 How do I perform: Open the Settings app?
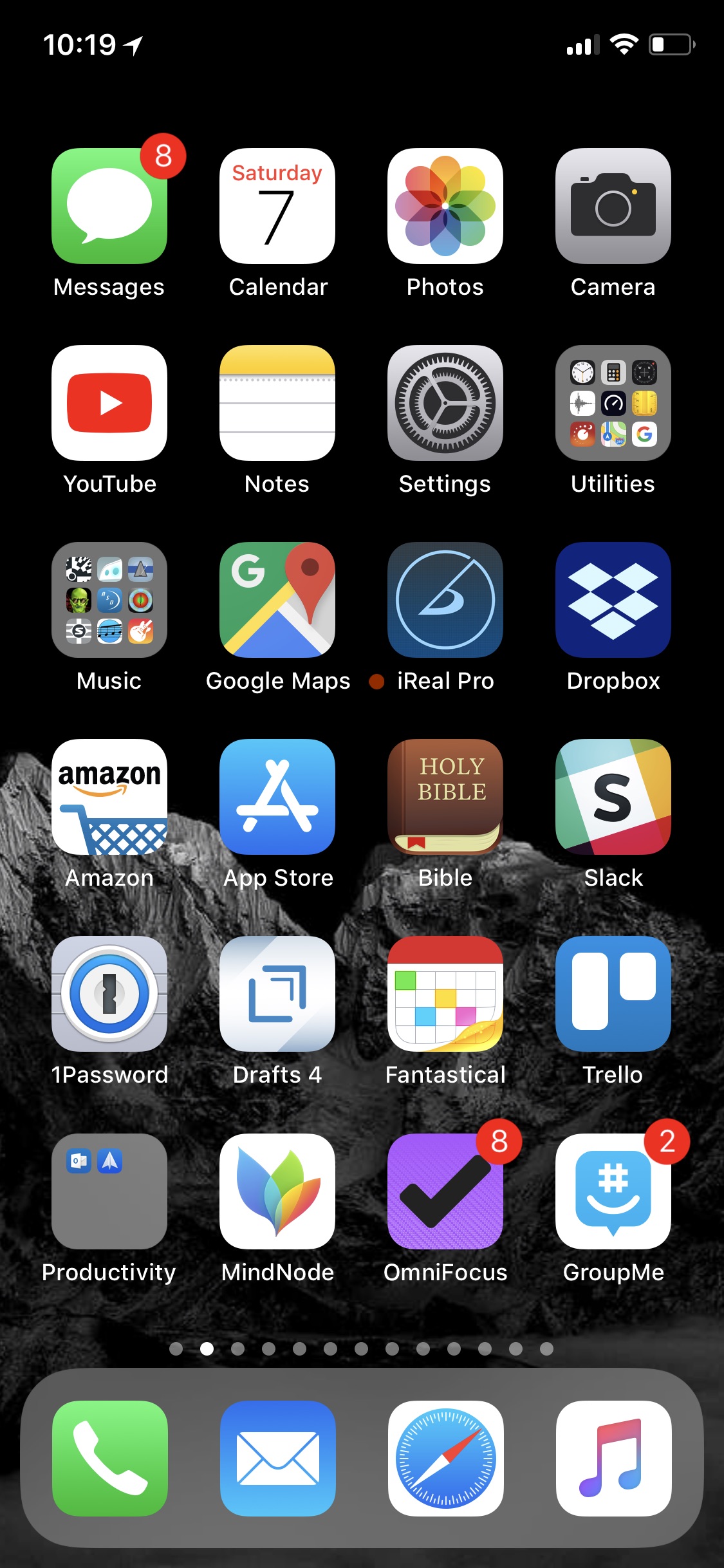pos(445,403)
